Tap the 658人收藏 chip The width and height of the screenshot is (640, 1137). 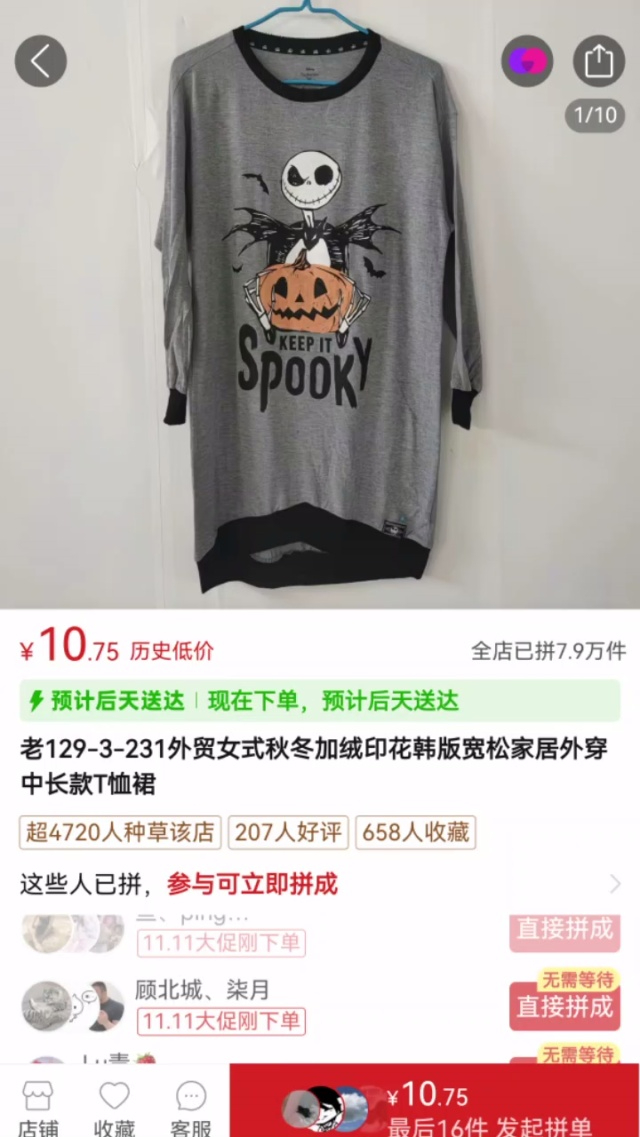[415, 832]
